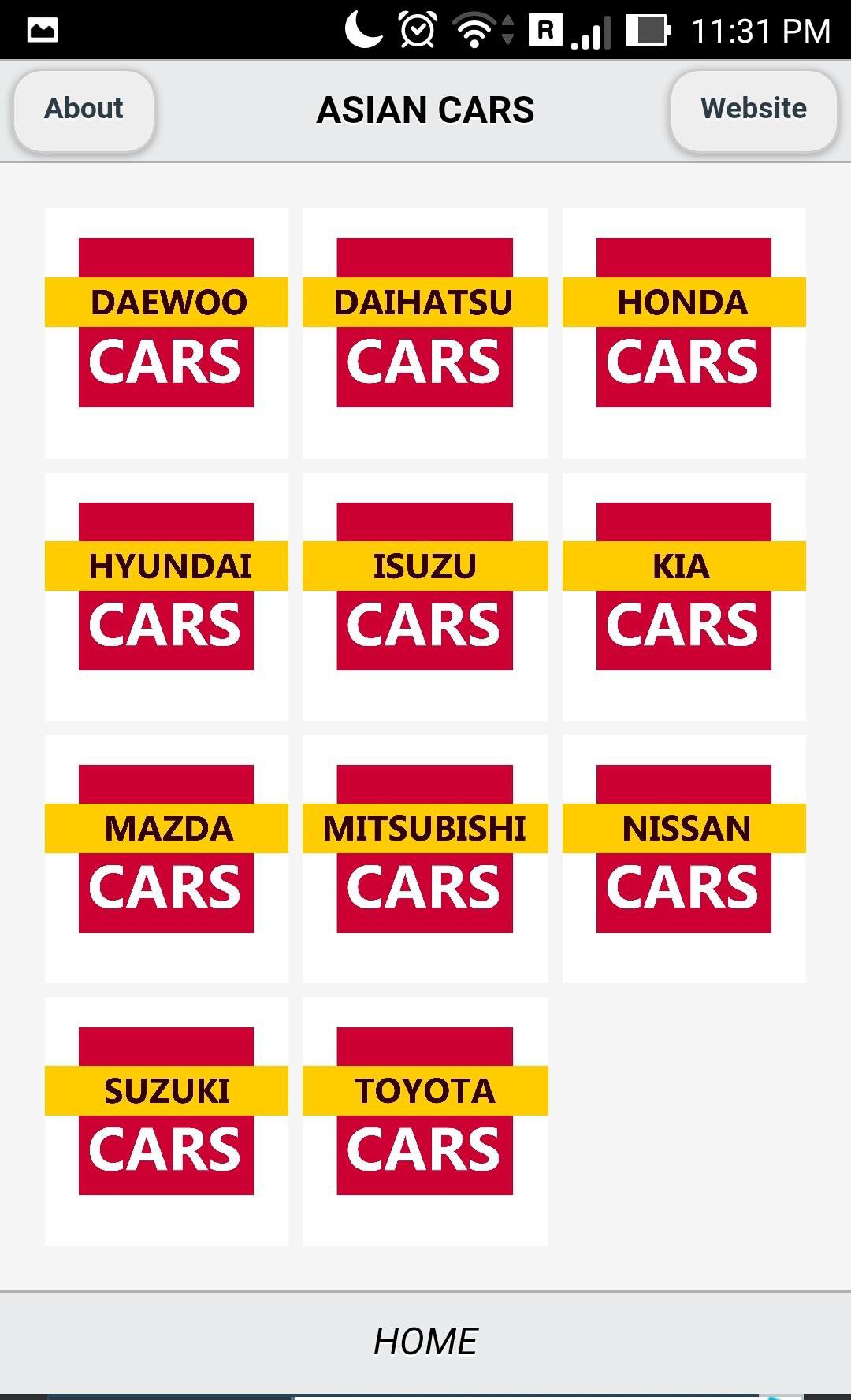Screen dimensions: 851x1400
Task: Open MAZDA CARS category
Action: point(167,859)
